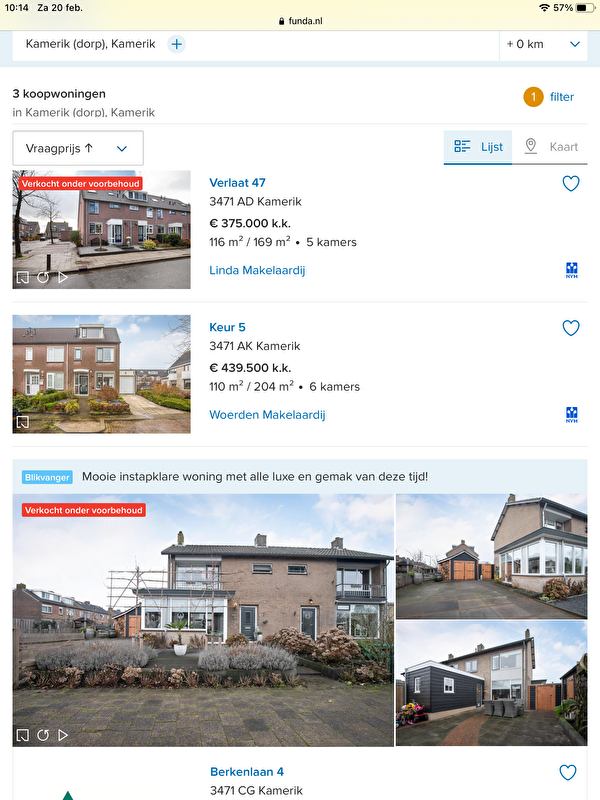Switch to the Lijst view
This screenshot has width=600, height=800.
478,147
